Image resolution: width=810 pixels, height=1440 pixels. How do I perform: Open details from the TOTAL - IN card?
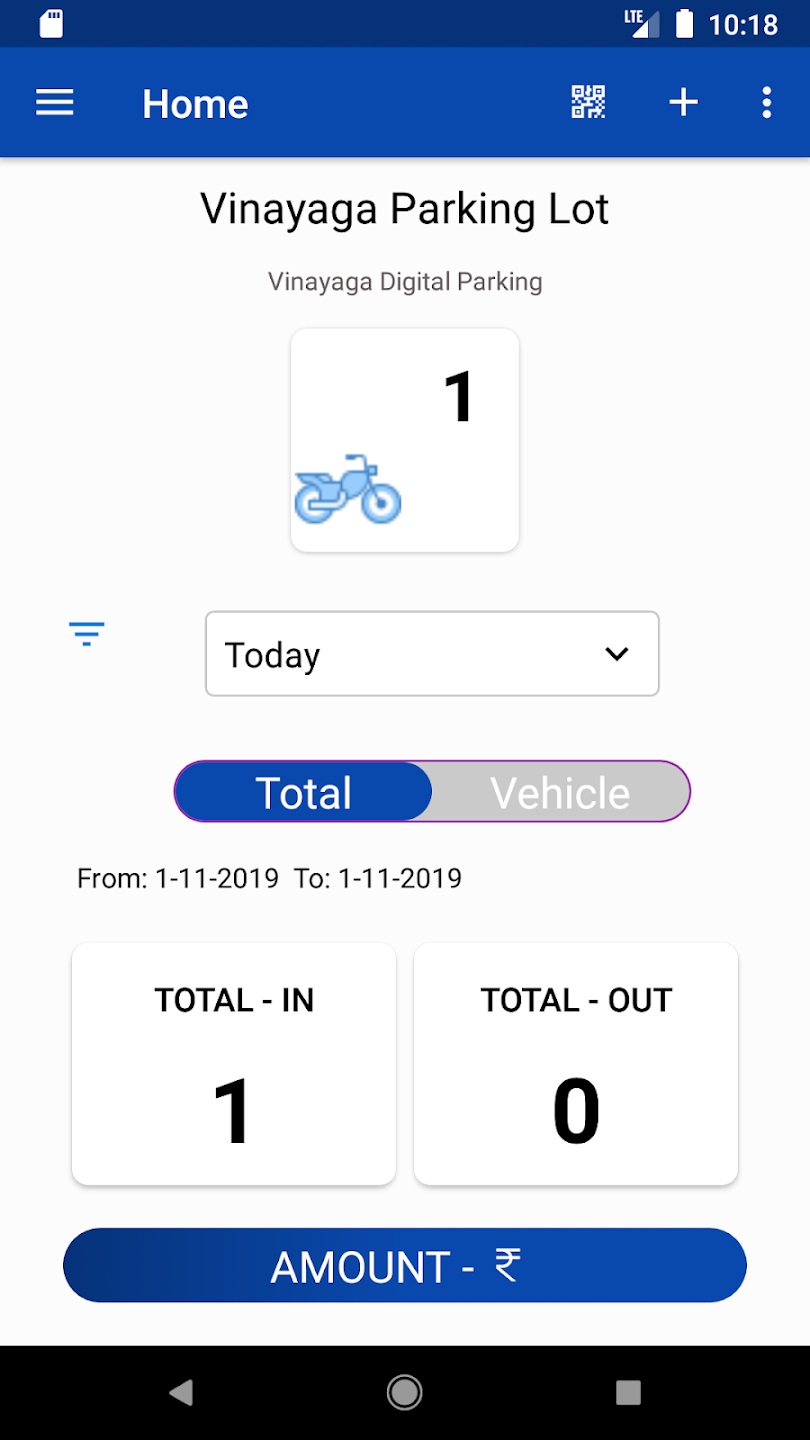(233, 1063)
